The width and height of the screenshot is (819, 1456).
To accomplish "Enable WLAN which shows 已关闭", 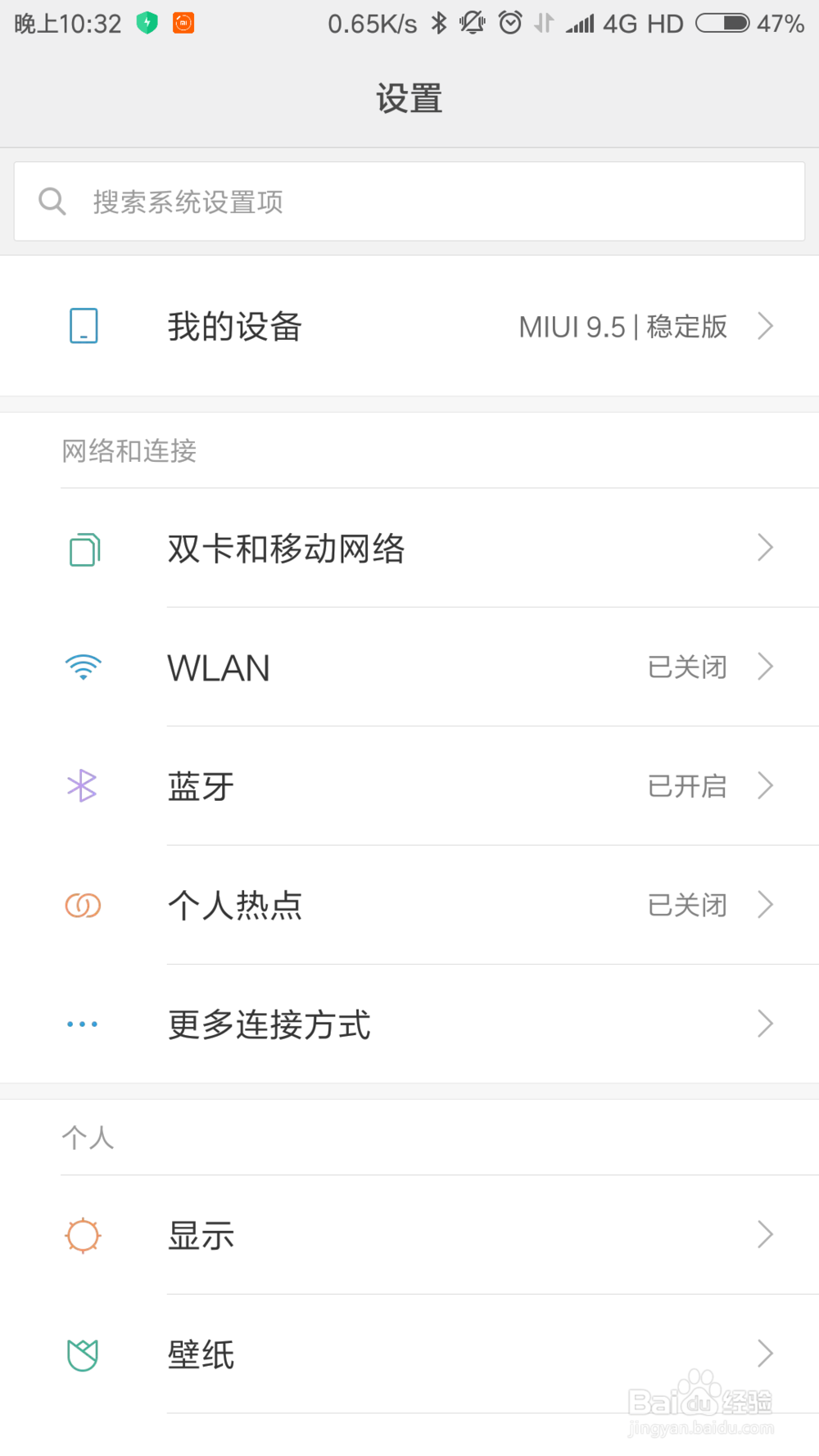I will [687, 667].
